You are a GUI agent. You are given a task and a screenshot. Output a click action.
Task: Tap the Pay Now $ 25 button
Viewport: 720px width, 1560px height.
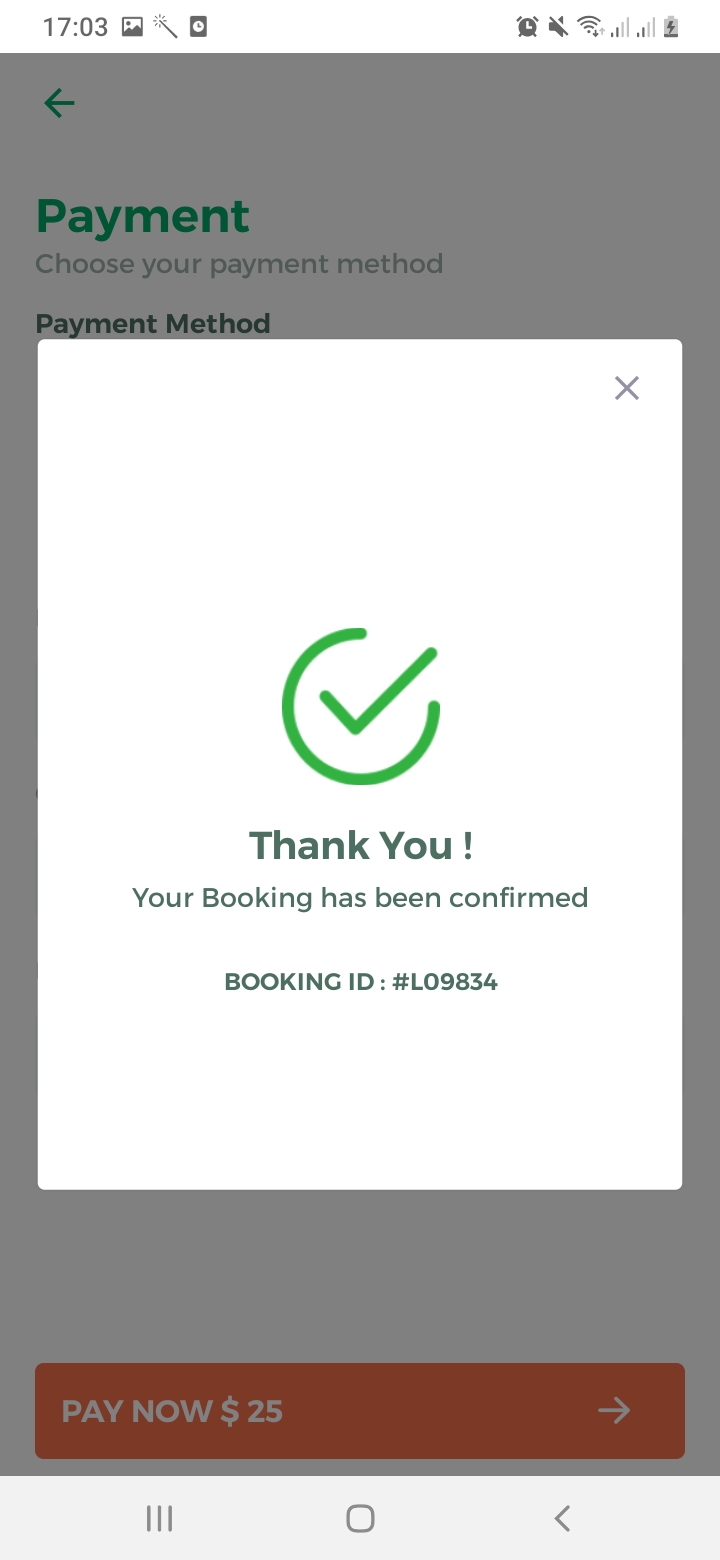coord(360,1411)
